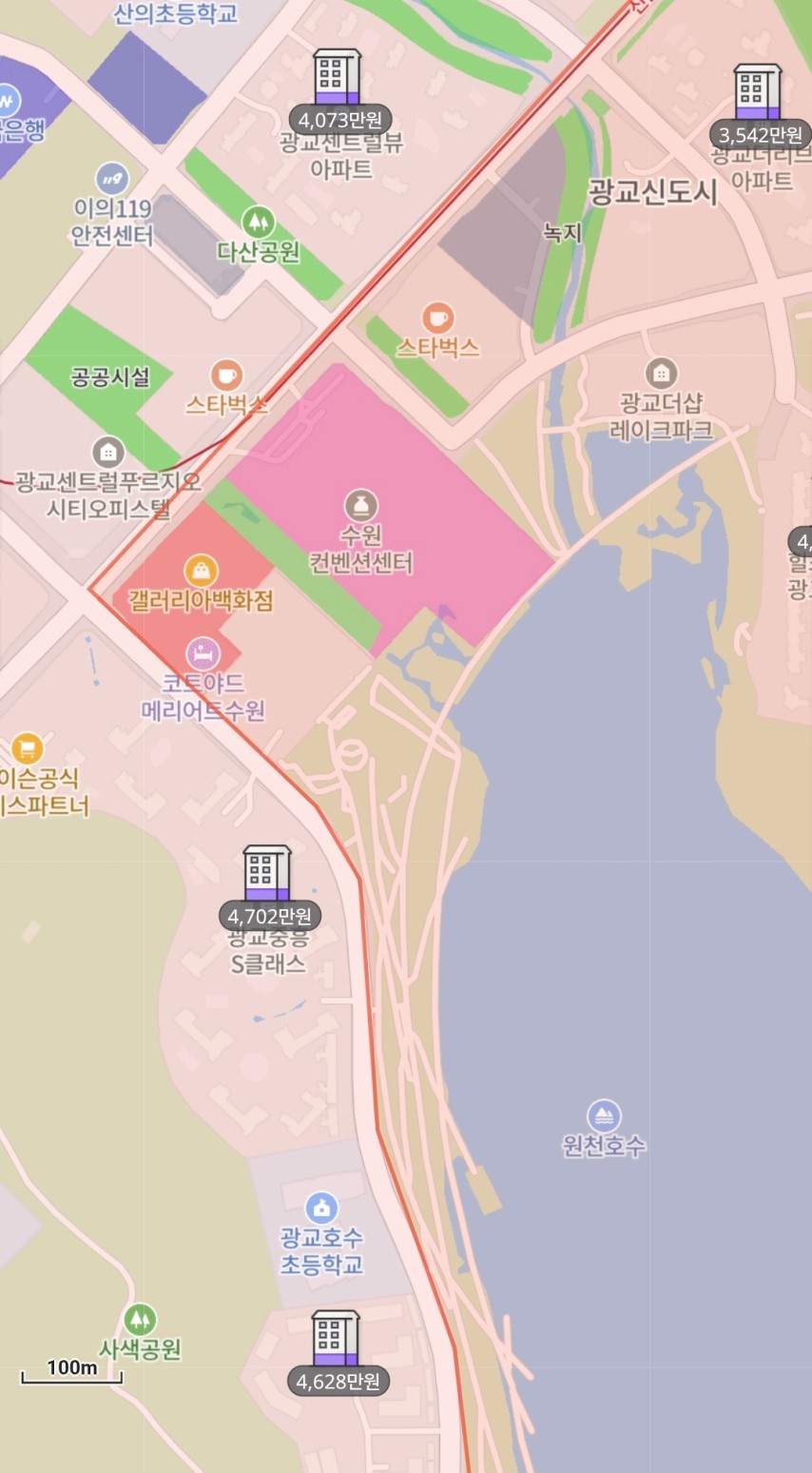This screenshot has height=1473, width=812.
Task: Select the 갤러리아백화점 shopping pin
Action: click(x=202, y=571)
